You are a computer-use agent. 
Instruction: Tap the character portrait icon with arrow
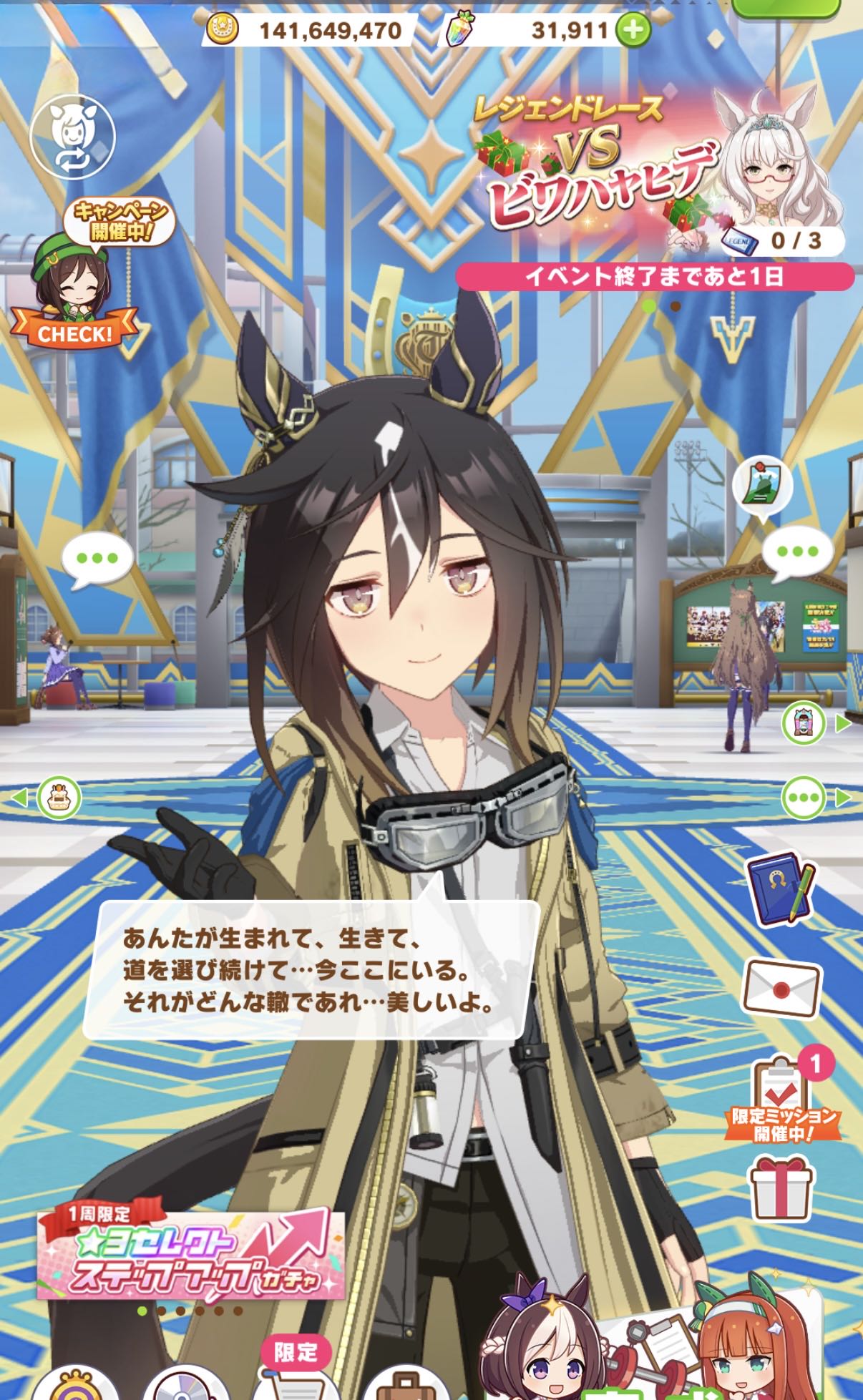[804, 723]
